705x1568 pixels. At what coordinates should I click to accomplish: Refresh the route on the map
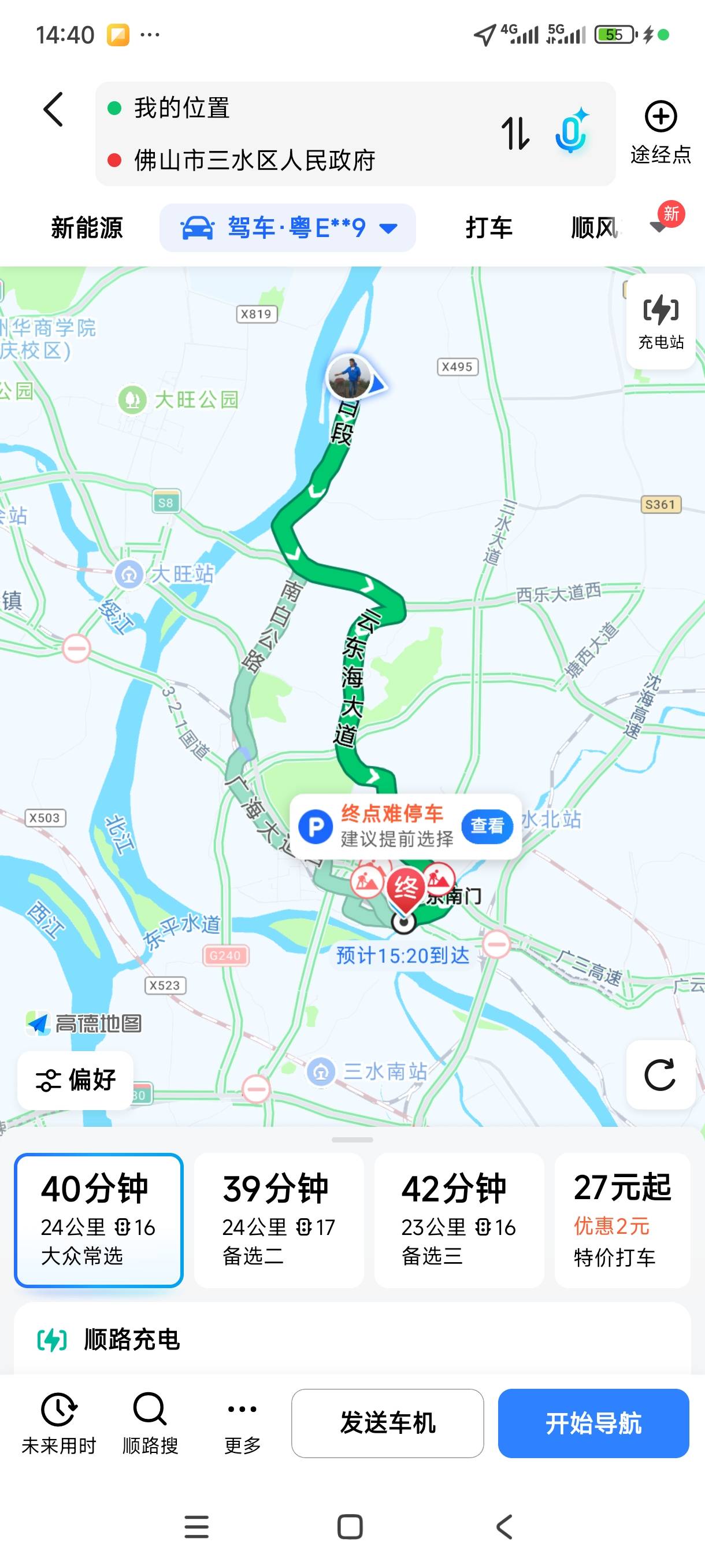660,1075
